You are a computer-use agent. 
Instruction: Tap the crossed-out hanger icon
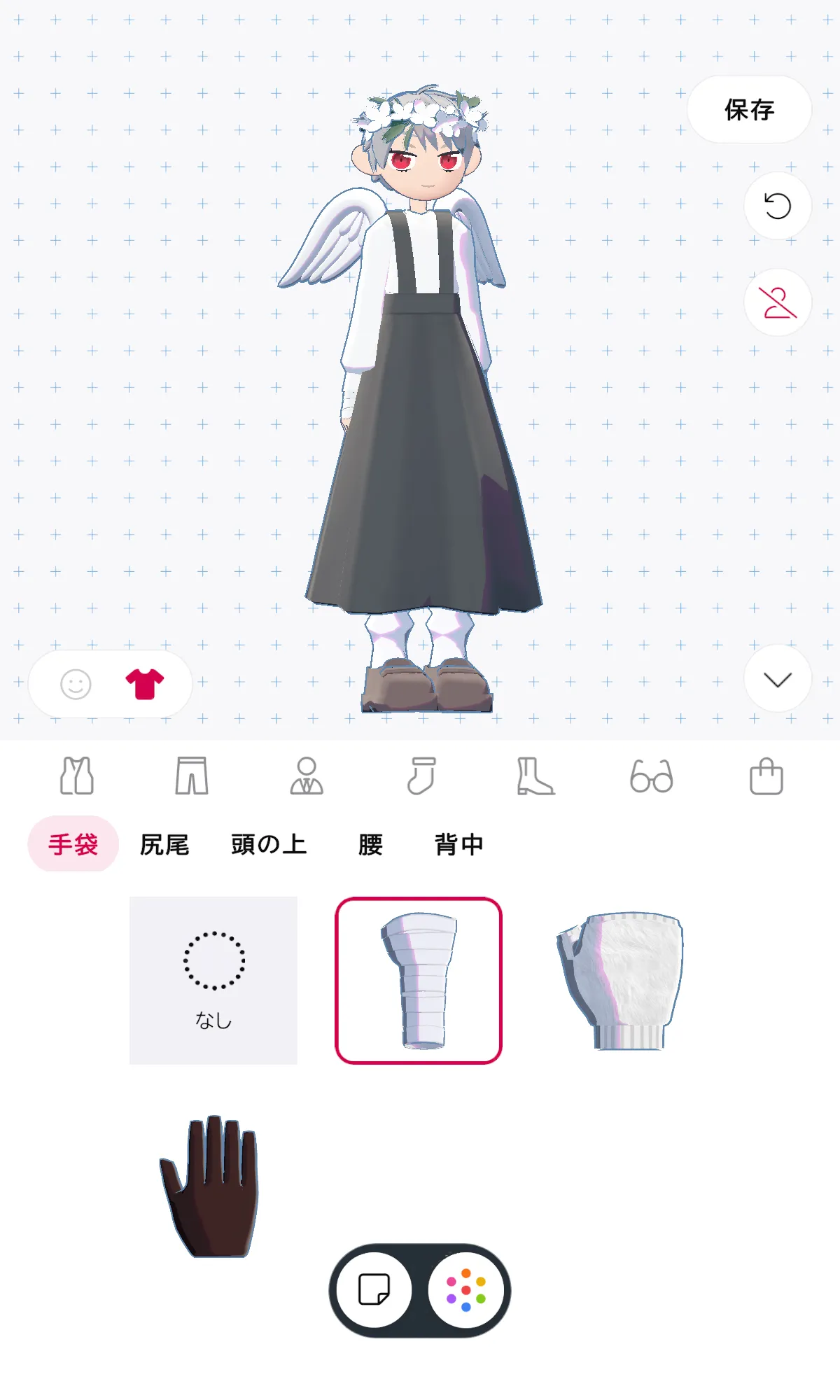click(777, 302)
